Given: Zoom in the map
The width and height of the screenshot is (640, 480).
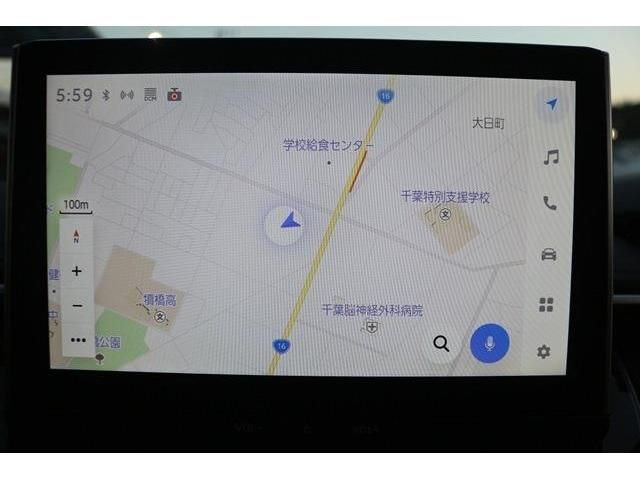Looking at the screenshot, I should tap(77, 271).
